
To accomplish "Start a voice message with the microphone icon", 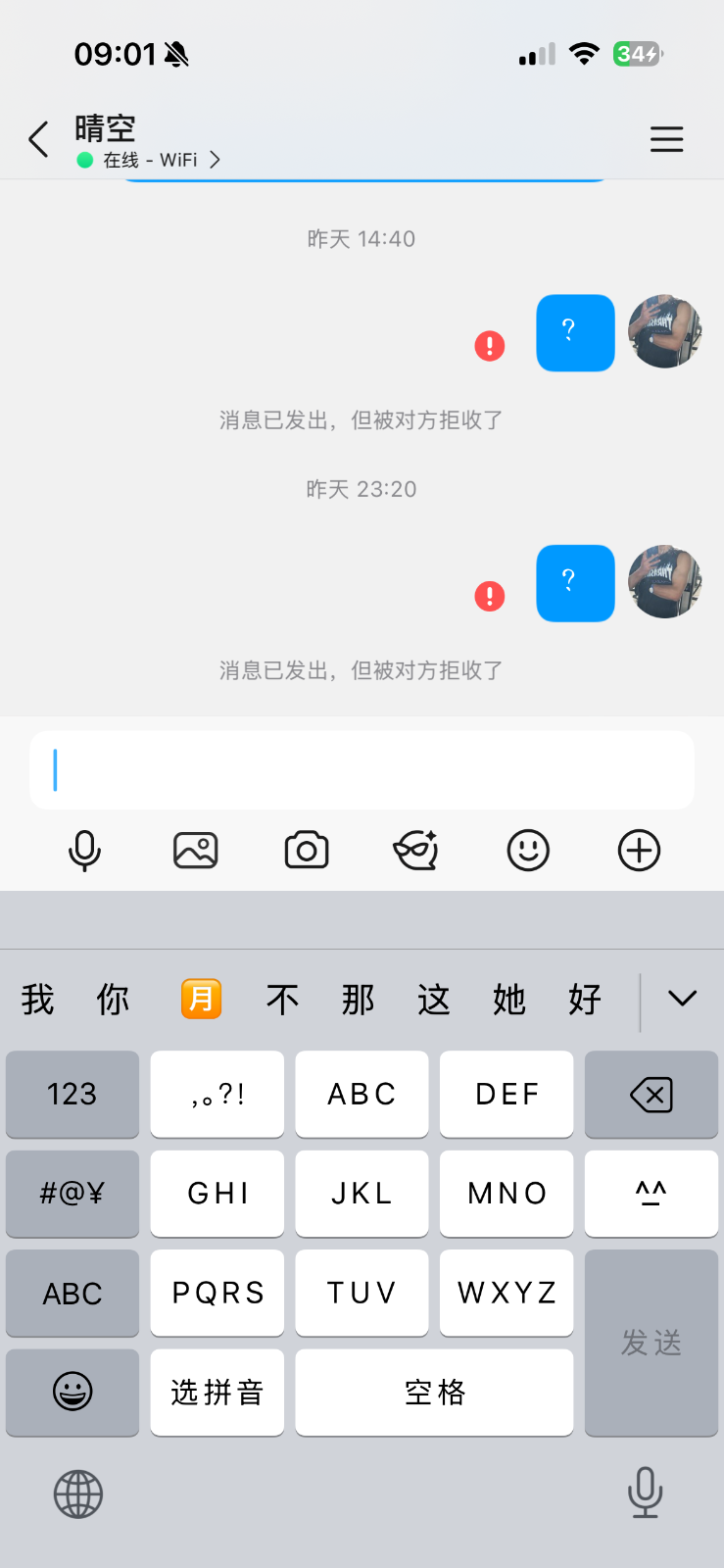I will pyautogui.click(x=85, y=851).
